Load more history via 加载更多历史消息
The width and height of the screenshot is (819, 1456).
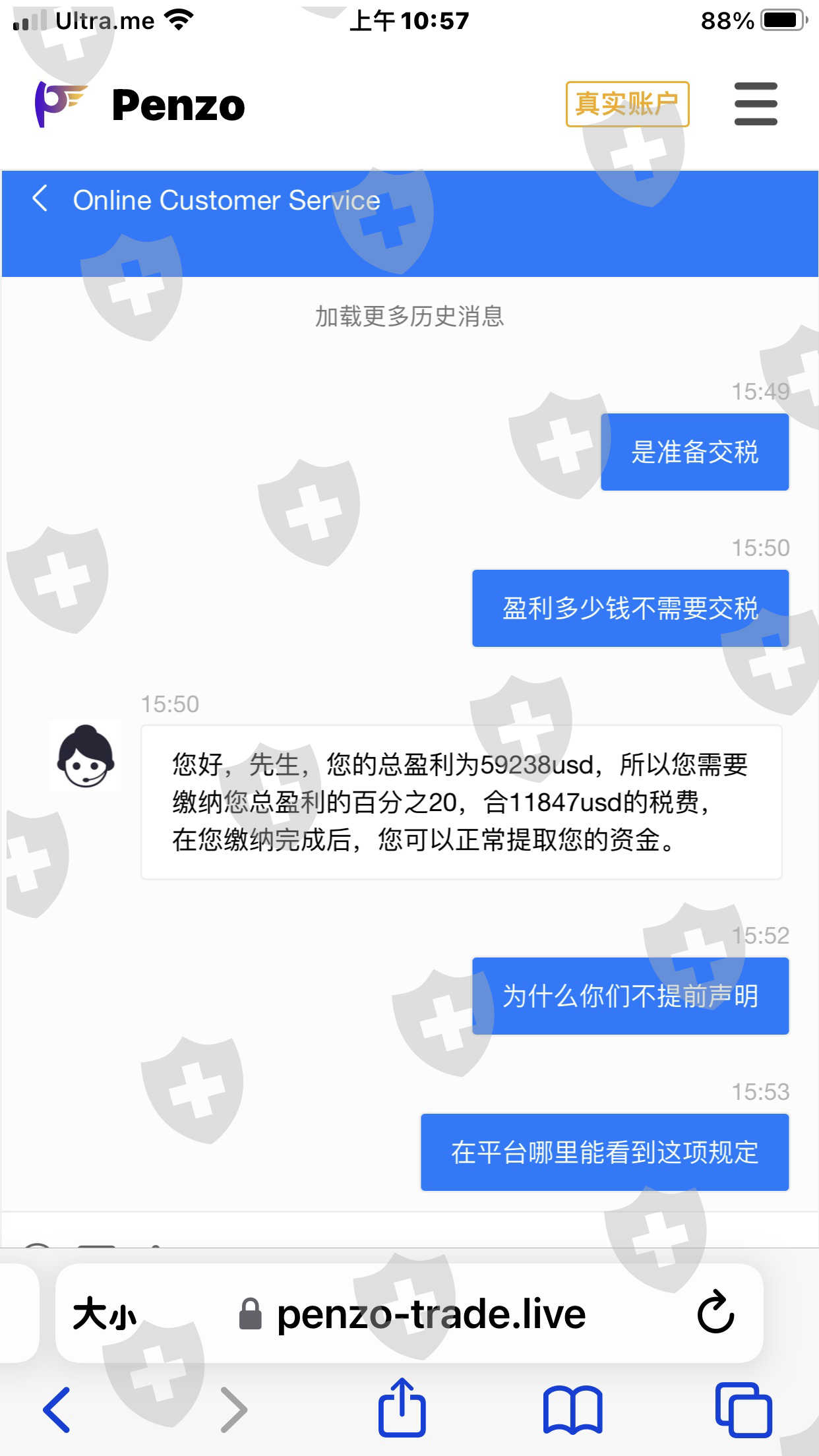pyautogui.click(x=409, y=317)
